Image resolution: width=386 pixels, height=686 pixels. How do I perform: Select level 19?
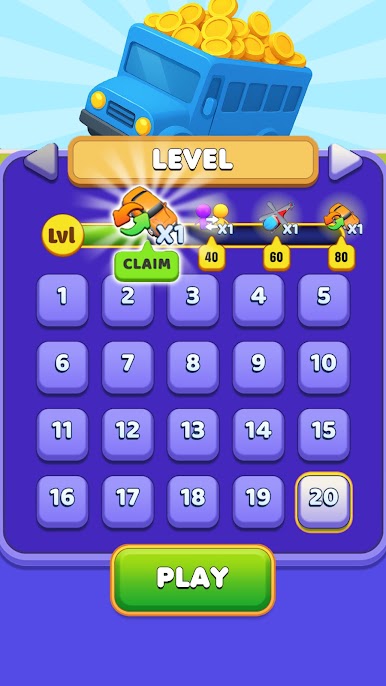tap(258, 501)
